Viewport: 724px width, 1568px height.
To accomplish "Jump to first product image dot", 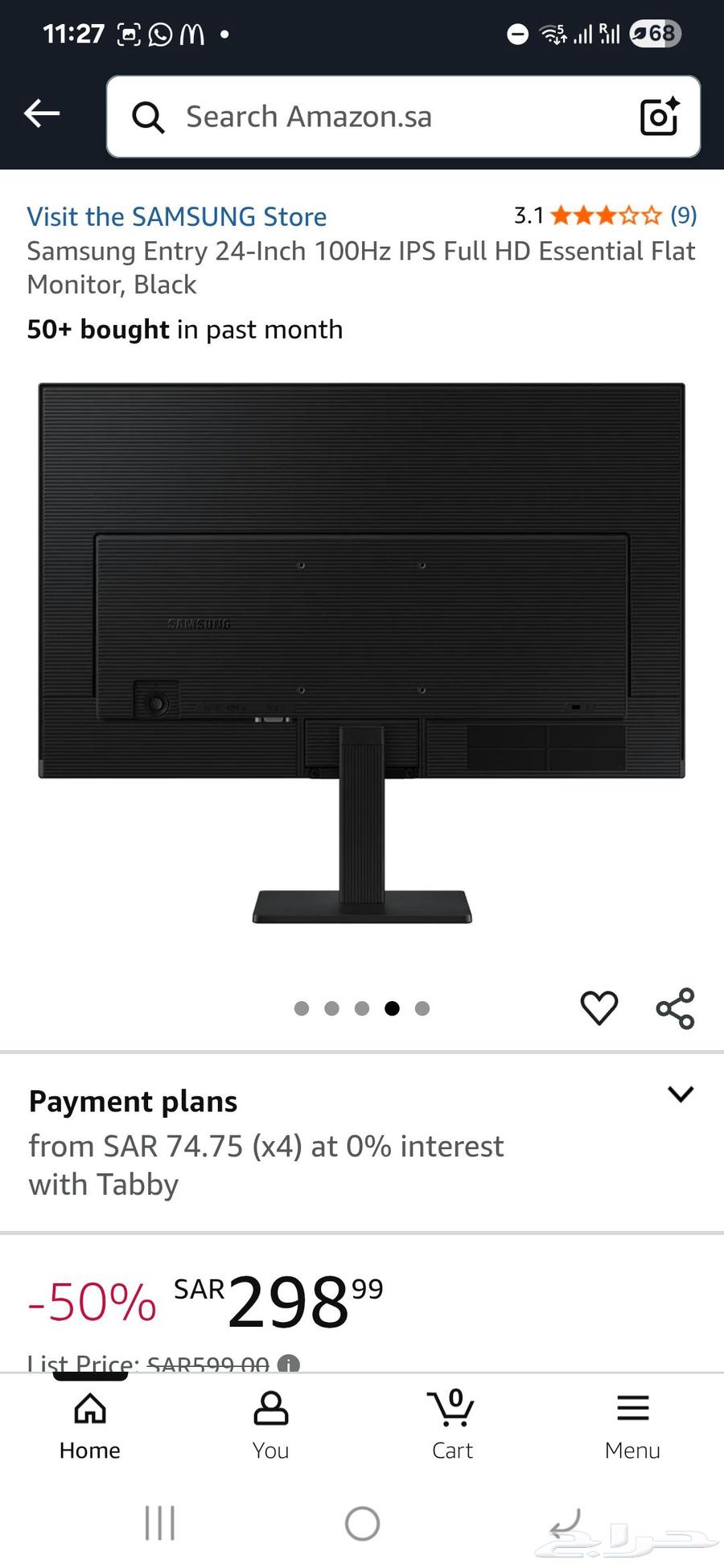I will 301,1008.
